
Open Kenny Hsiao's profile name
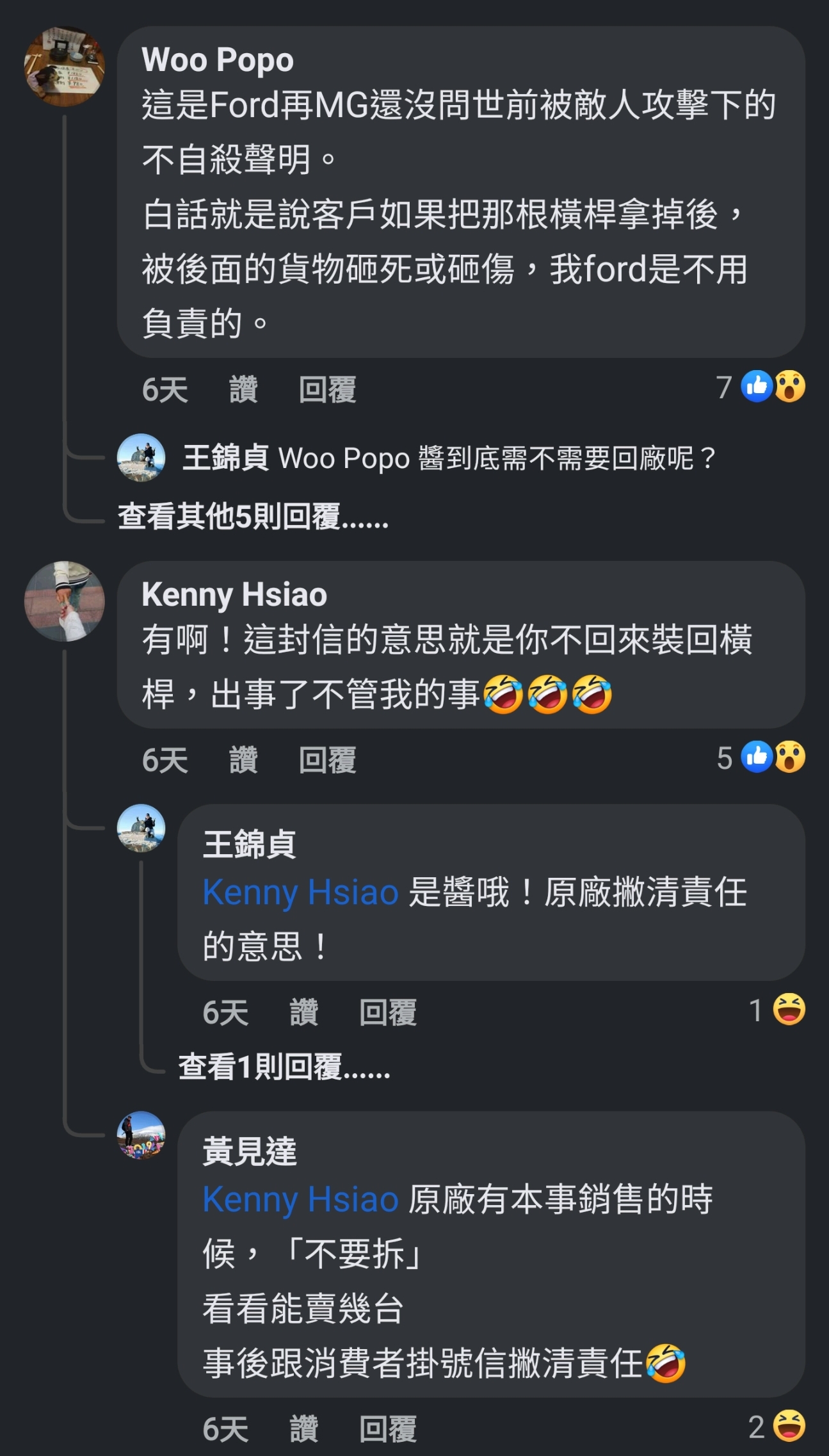click(234, 594)
